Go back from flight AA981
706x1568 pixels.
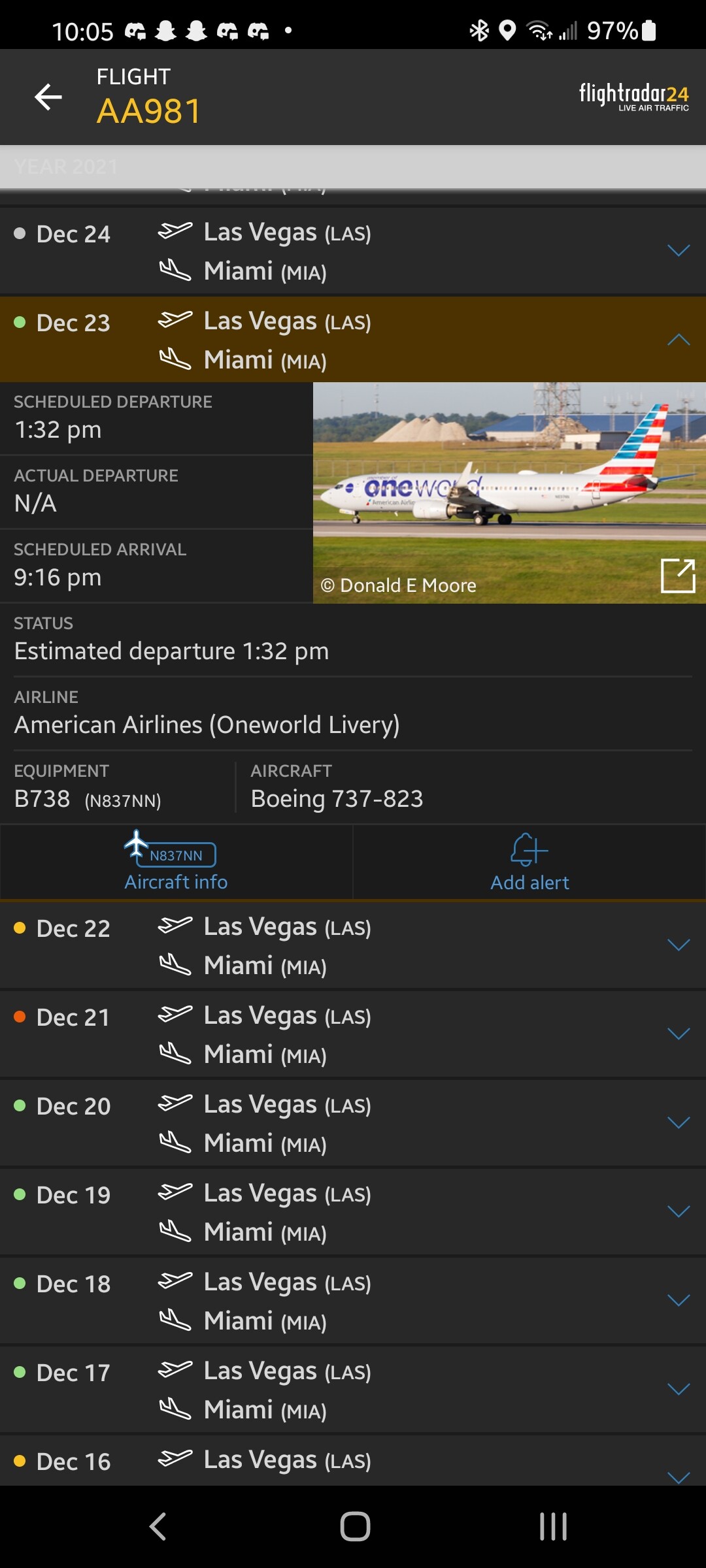tap(48, 97)
